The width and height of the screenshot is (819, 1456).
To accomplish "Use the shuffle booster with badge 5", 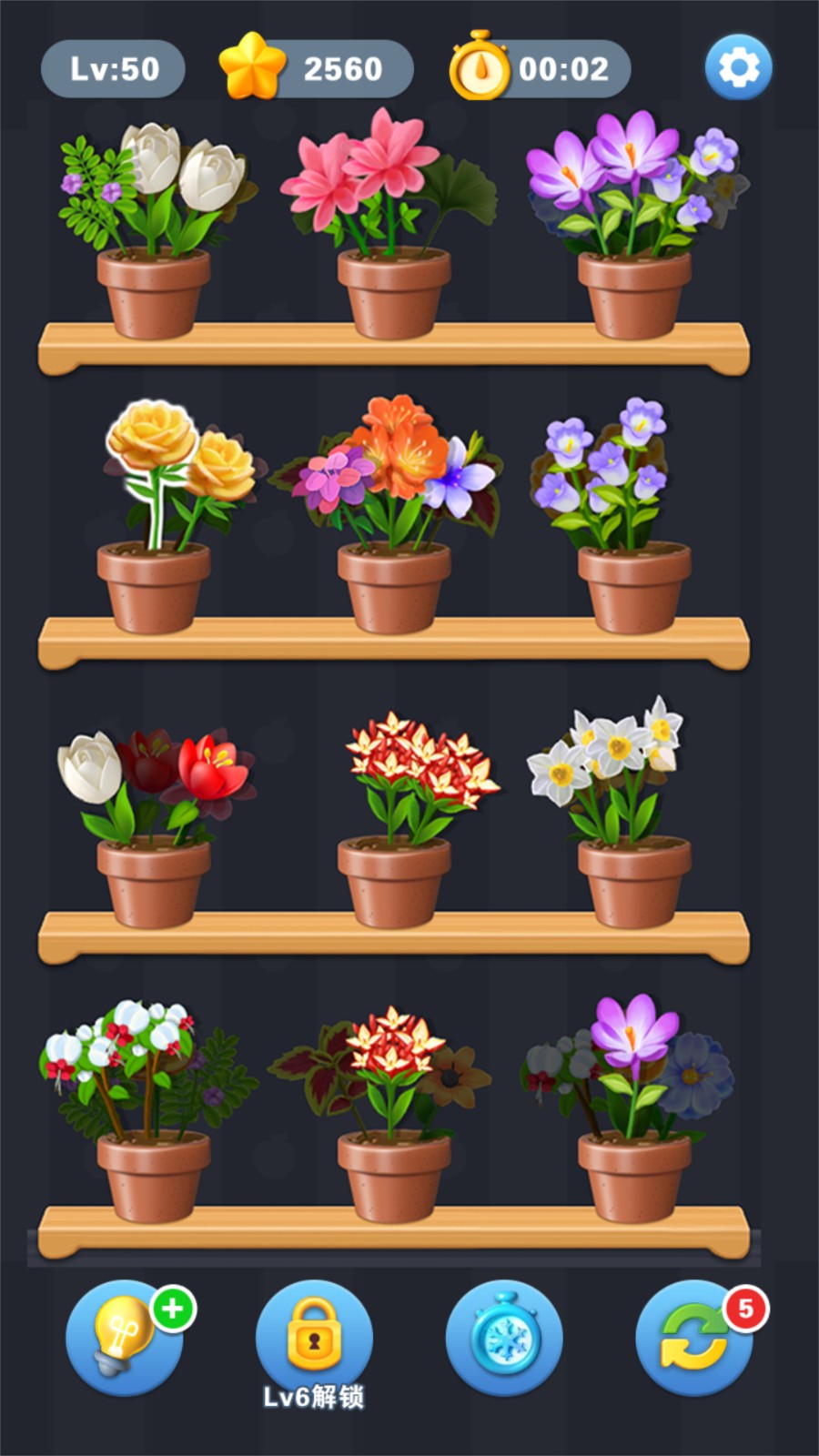I will [x=693, y=1338].
